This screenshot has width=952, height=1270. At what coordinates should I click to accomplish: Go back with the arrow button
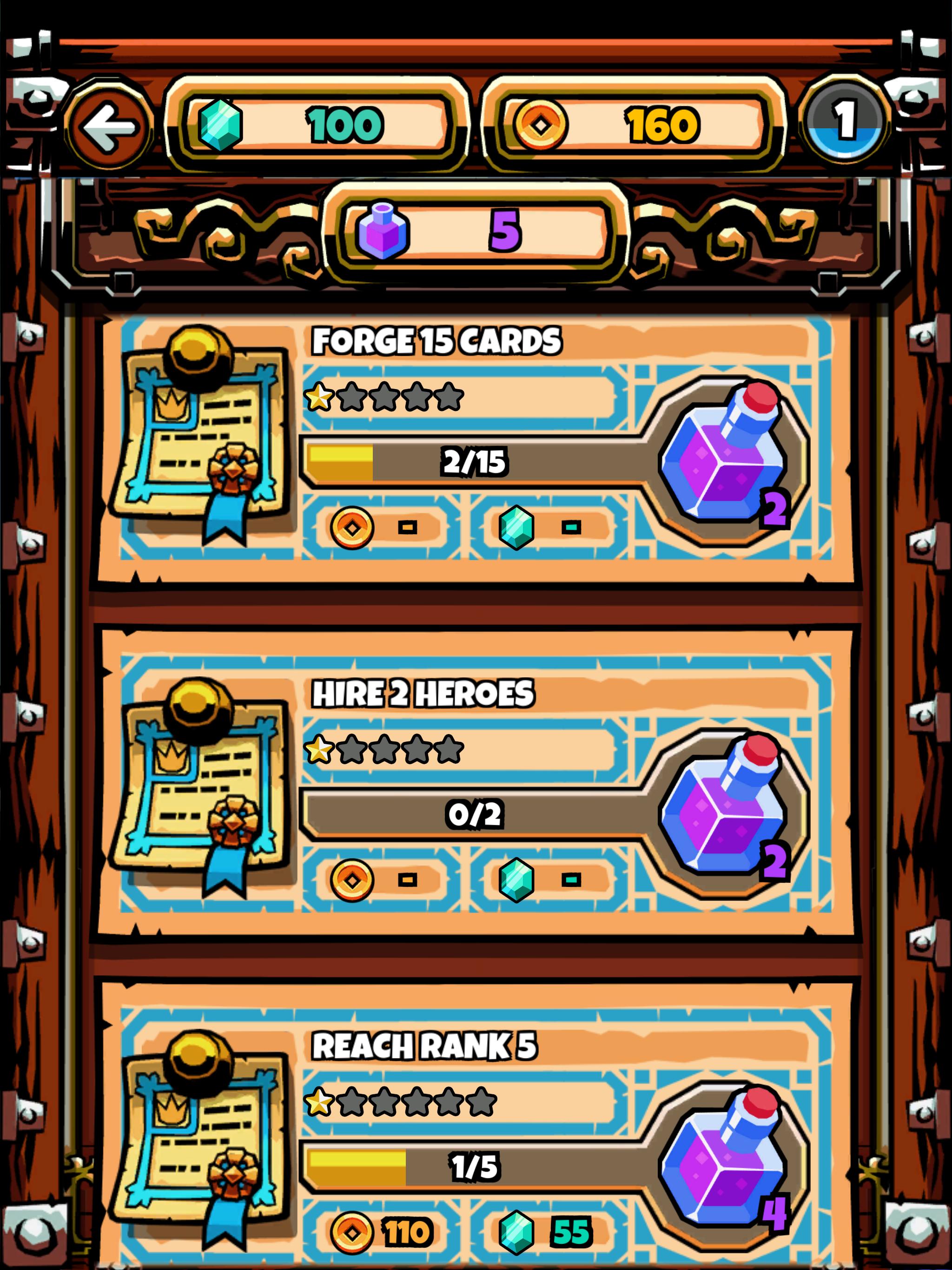tap(109, 126)
